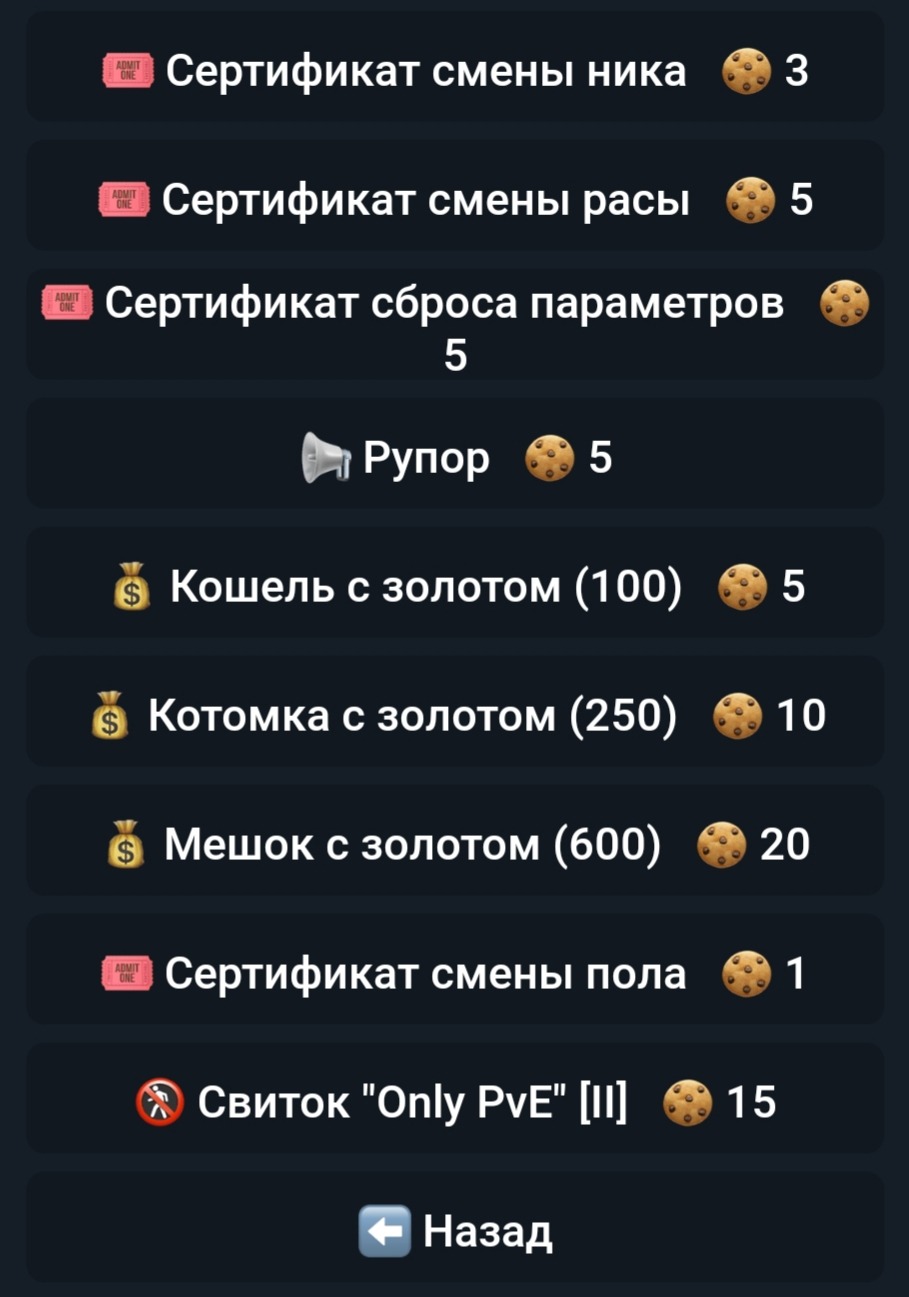The width and height of the screenshot is (909, 1297).
Task: Choose Мешок с золотом (600)
Action: tap(454, 845)
